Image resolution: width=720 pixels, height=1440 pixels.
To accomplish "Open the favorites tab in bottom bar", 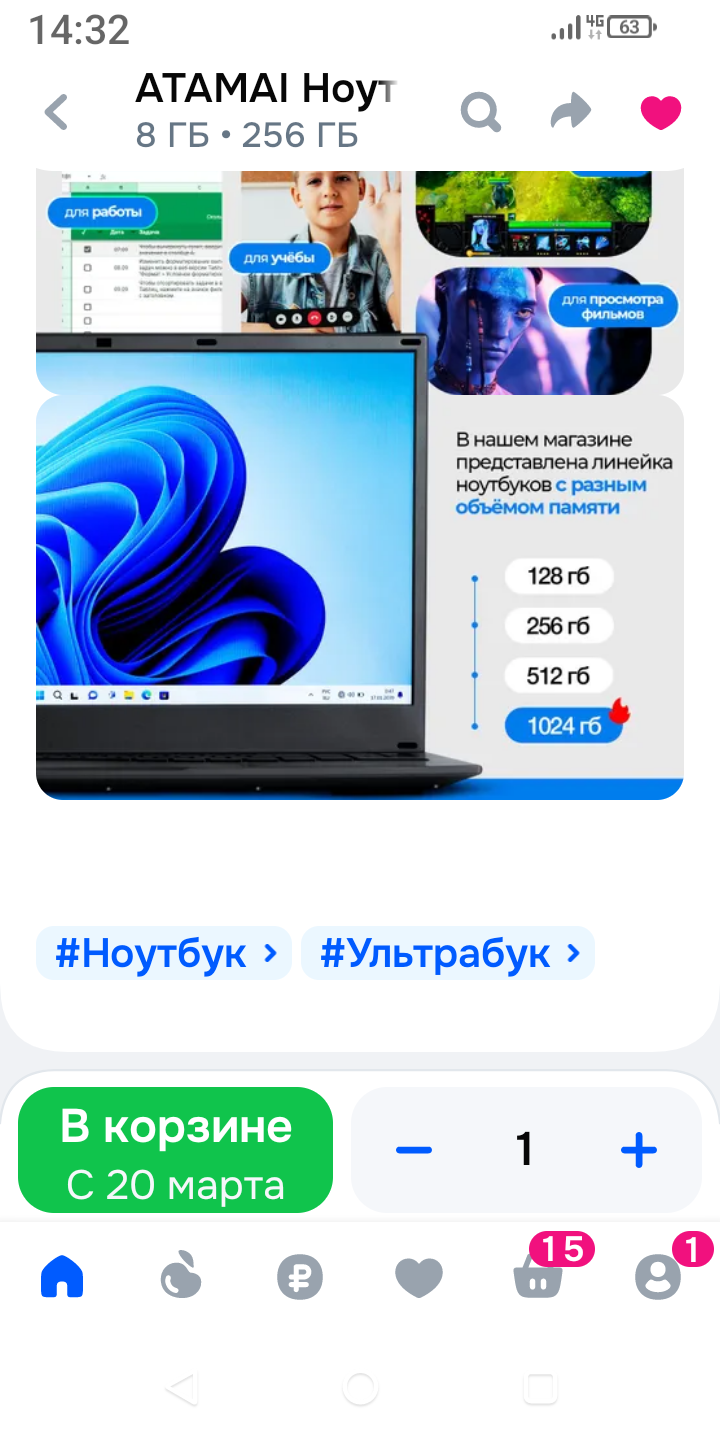I will point(418,1277).
